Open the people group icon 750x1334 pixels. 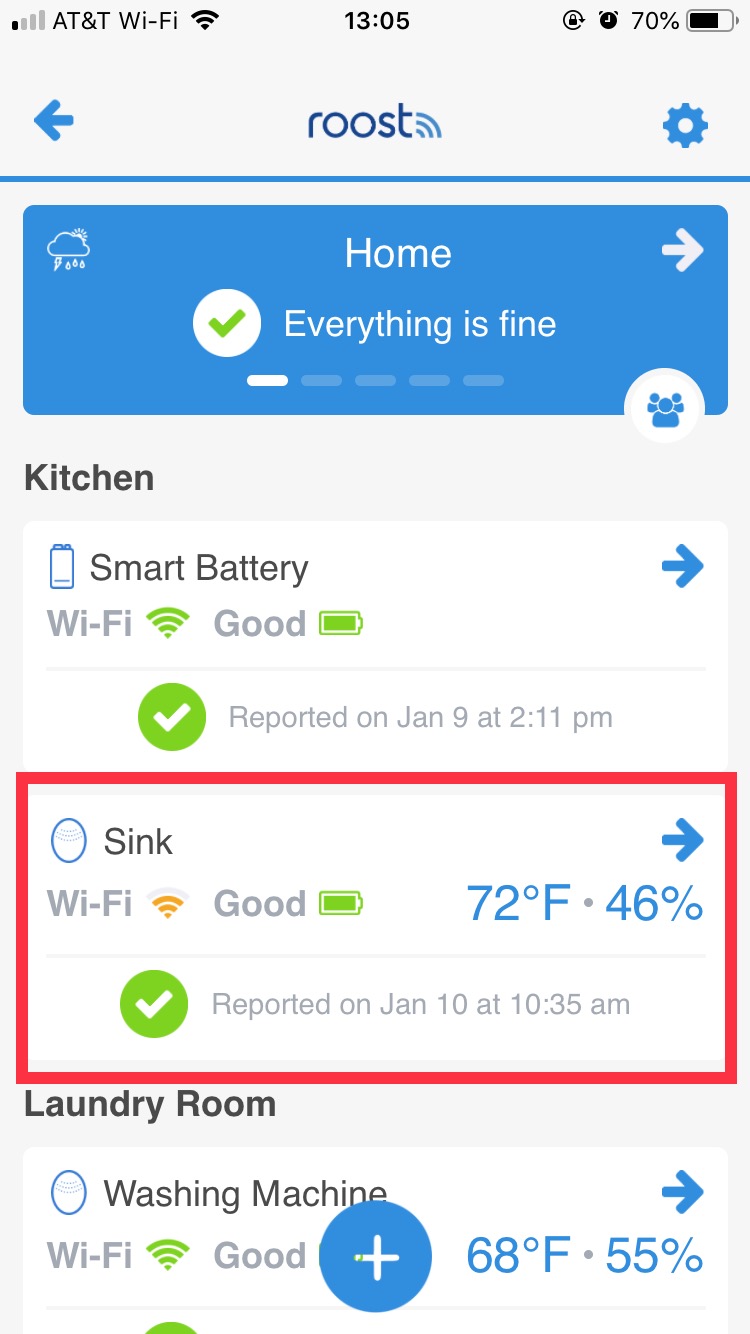(665, 409)
